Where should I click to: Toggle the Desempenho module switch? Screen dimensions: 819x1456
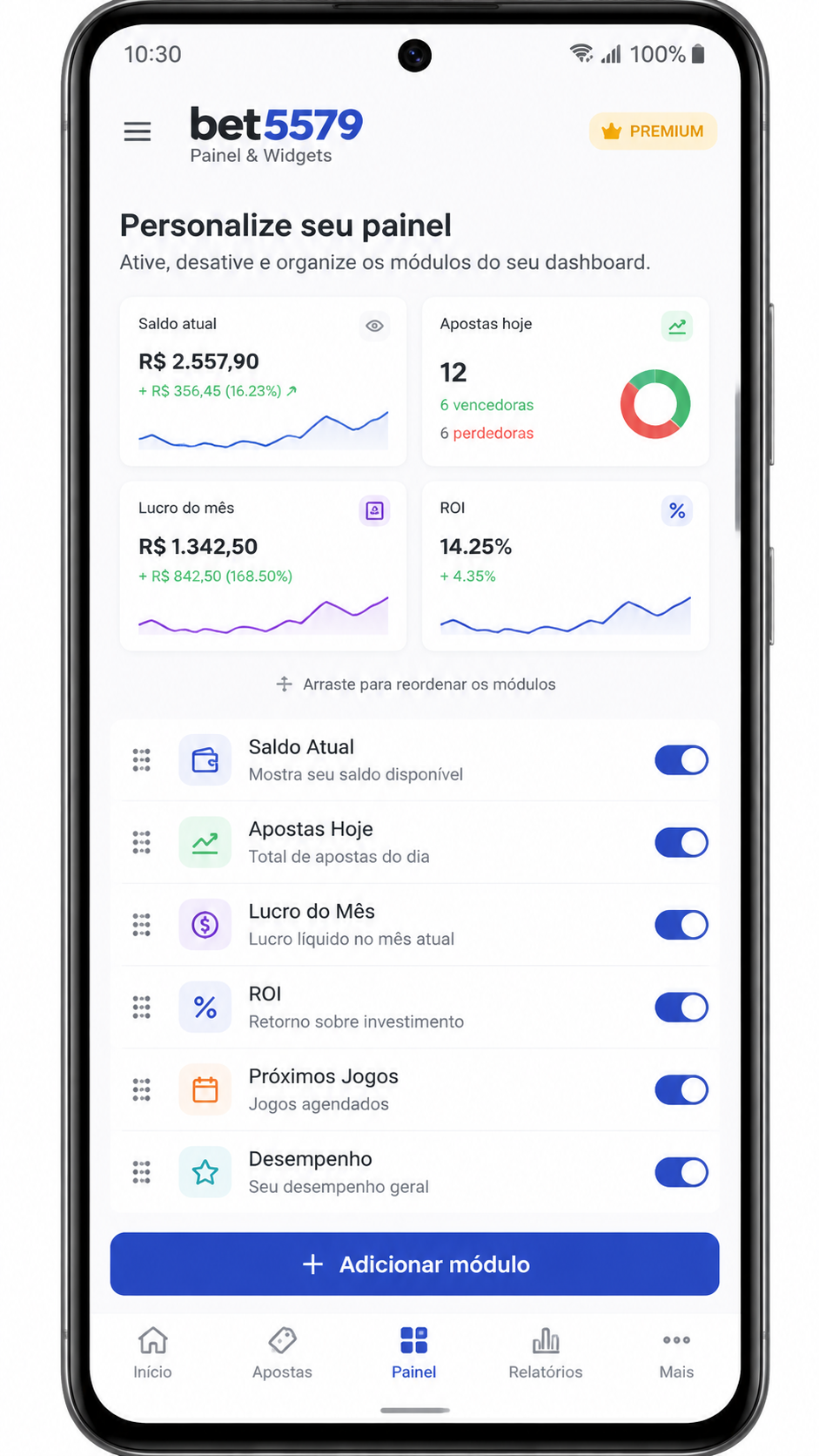point(681,1172)
